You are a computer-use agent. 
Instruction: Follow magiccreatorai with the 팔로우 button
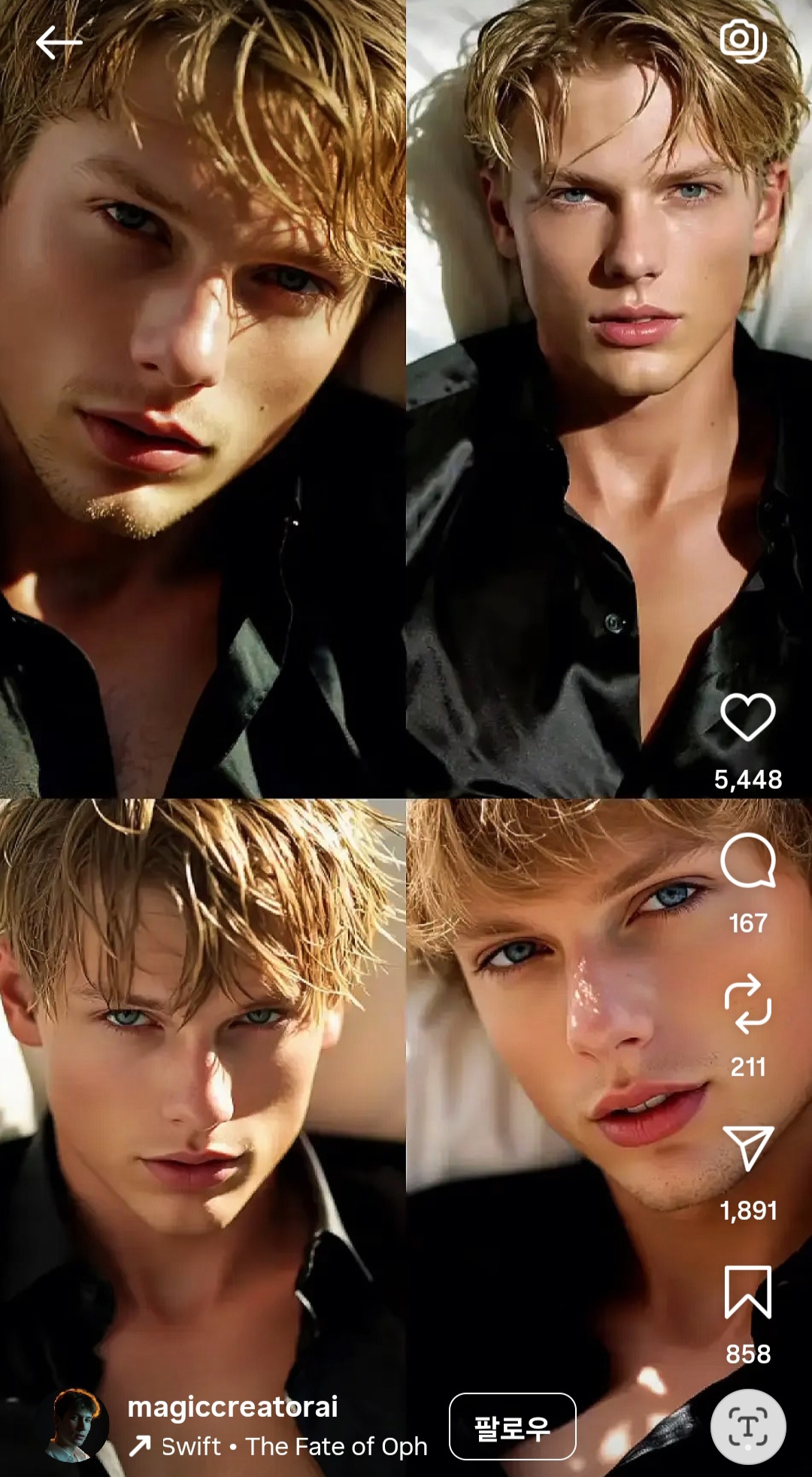512,1427
